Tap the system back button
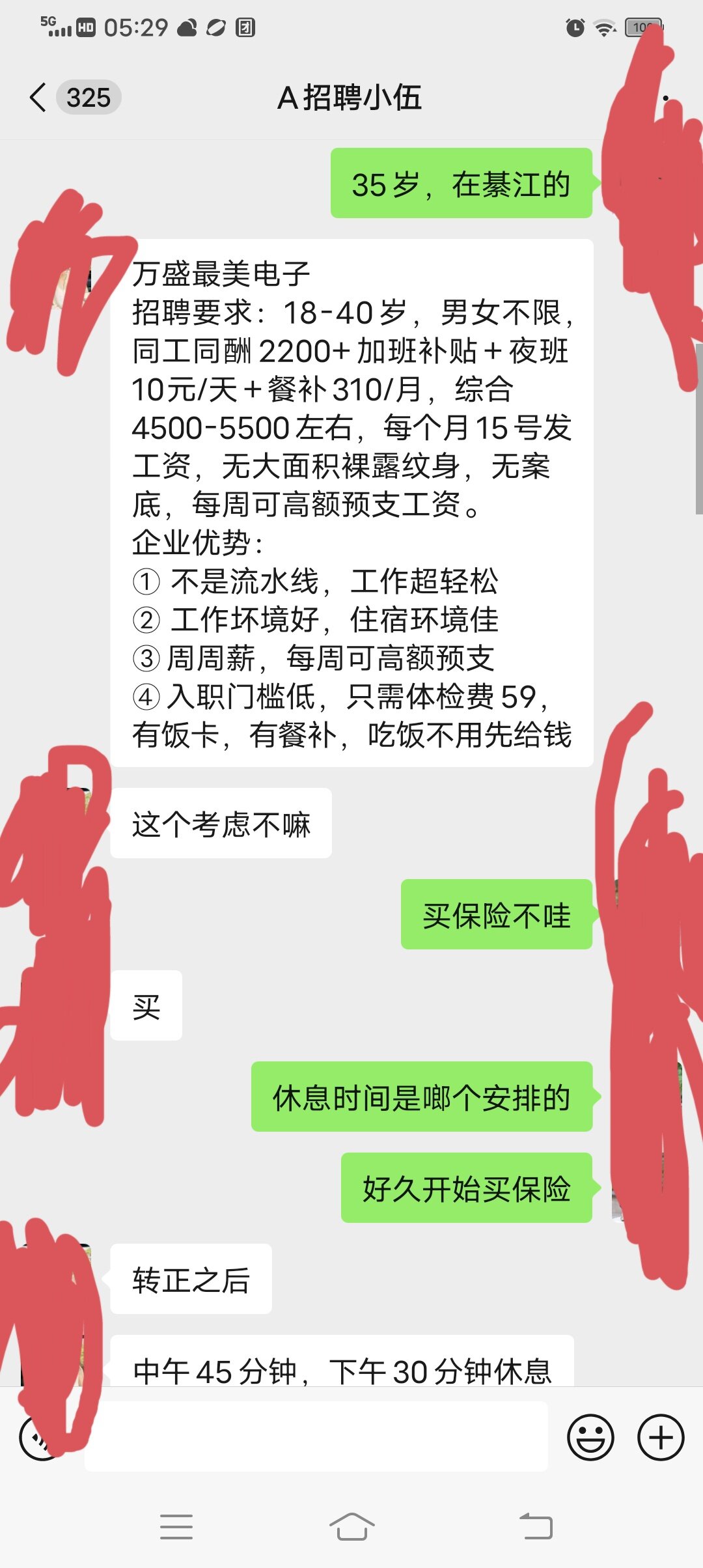 (536, 1526)
